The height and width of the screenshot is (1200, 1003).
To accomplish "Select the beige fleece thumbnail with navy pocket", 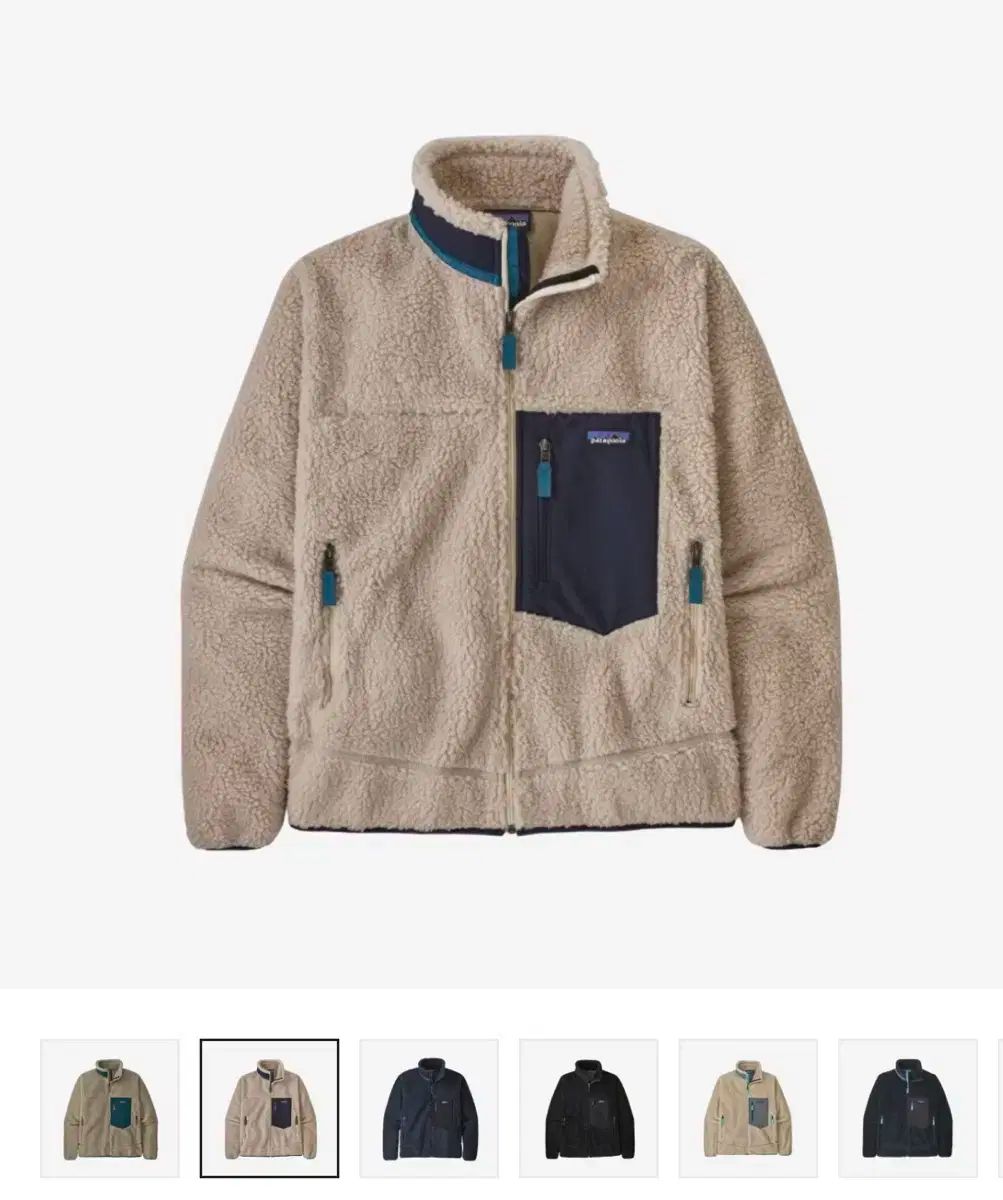I will click(269, 1108).
